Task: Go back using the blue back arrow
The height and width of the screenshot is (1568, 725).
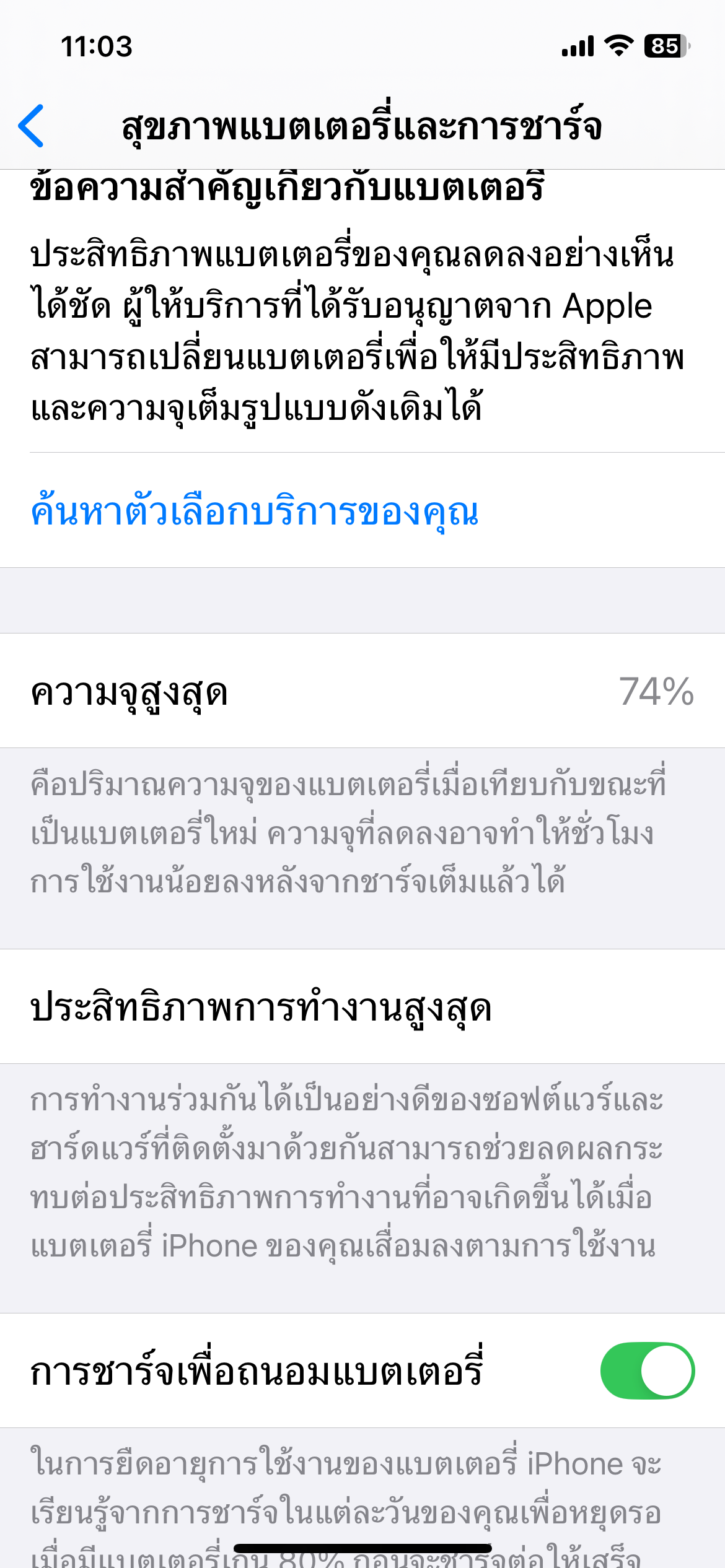Action: pos(31,126)
